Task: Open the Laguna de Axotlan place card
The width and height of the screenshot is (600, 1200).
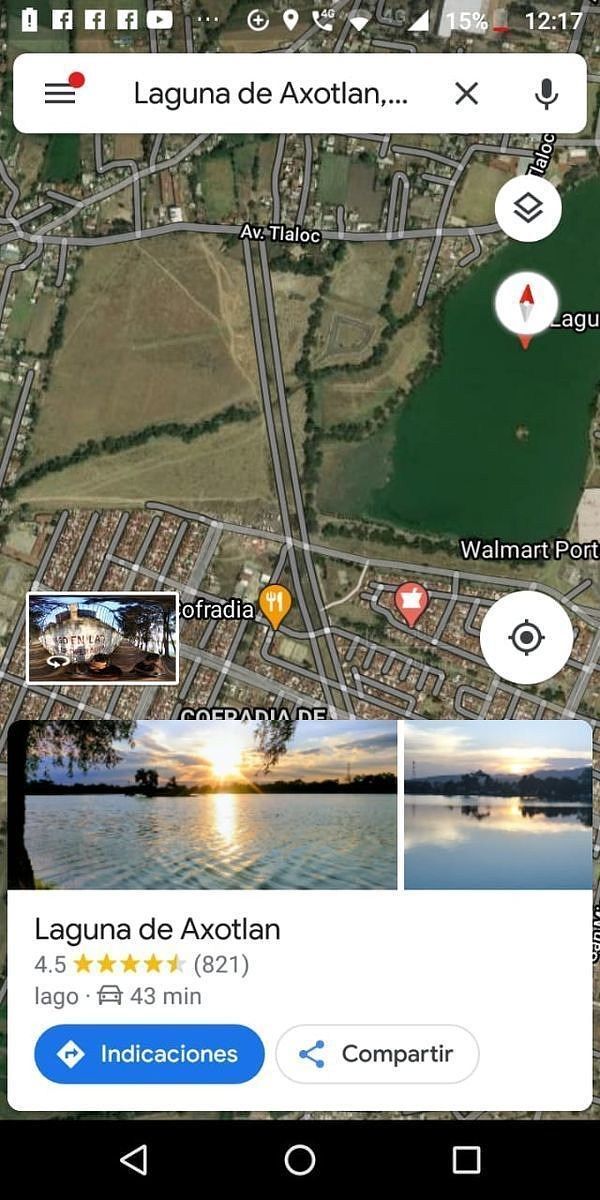Action: (x=157, y=929)
